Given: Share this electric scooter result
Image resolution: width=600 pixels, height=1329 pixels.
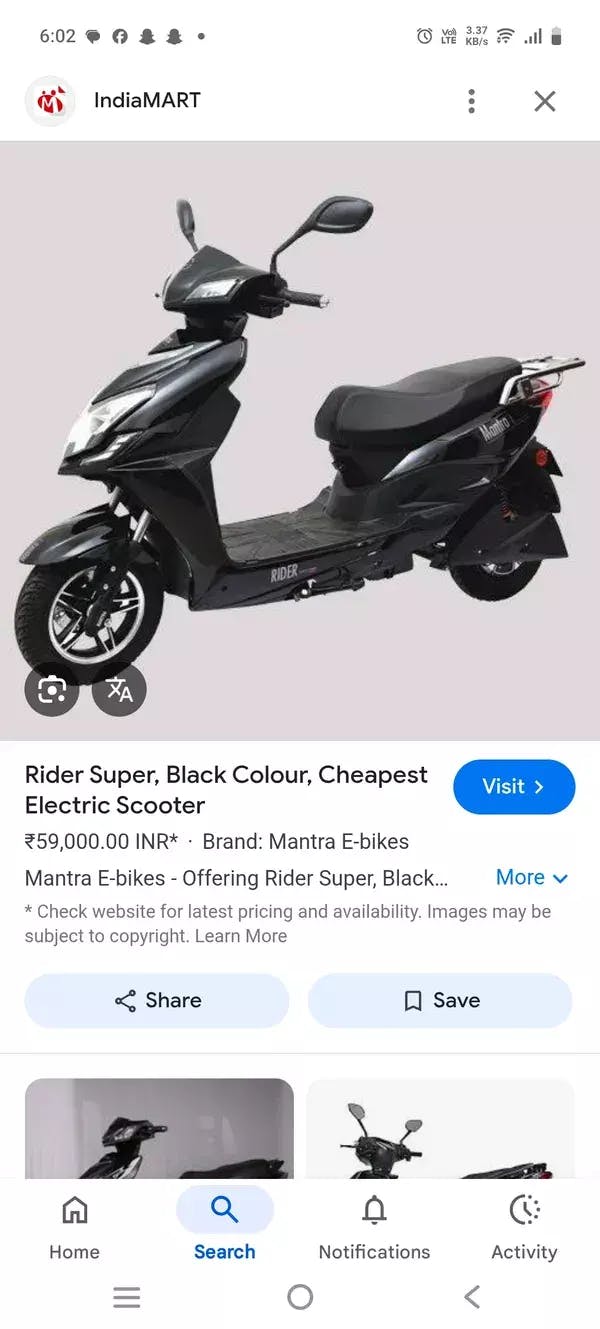Looking at the screenshot, I should (x=157, y=1001).
